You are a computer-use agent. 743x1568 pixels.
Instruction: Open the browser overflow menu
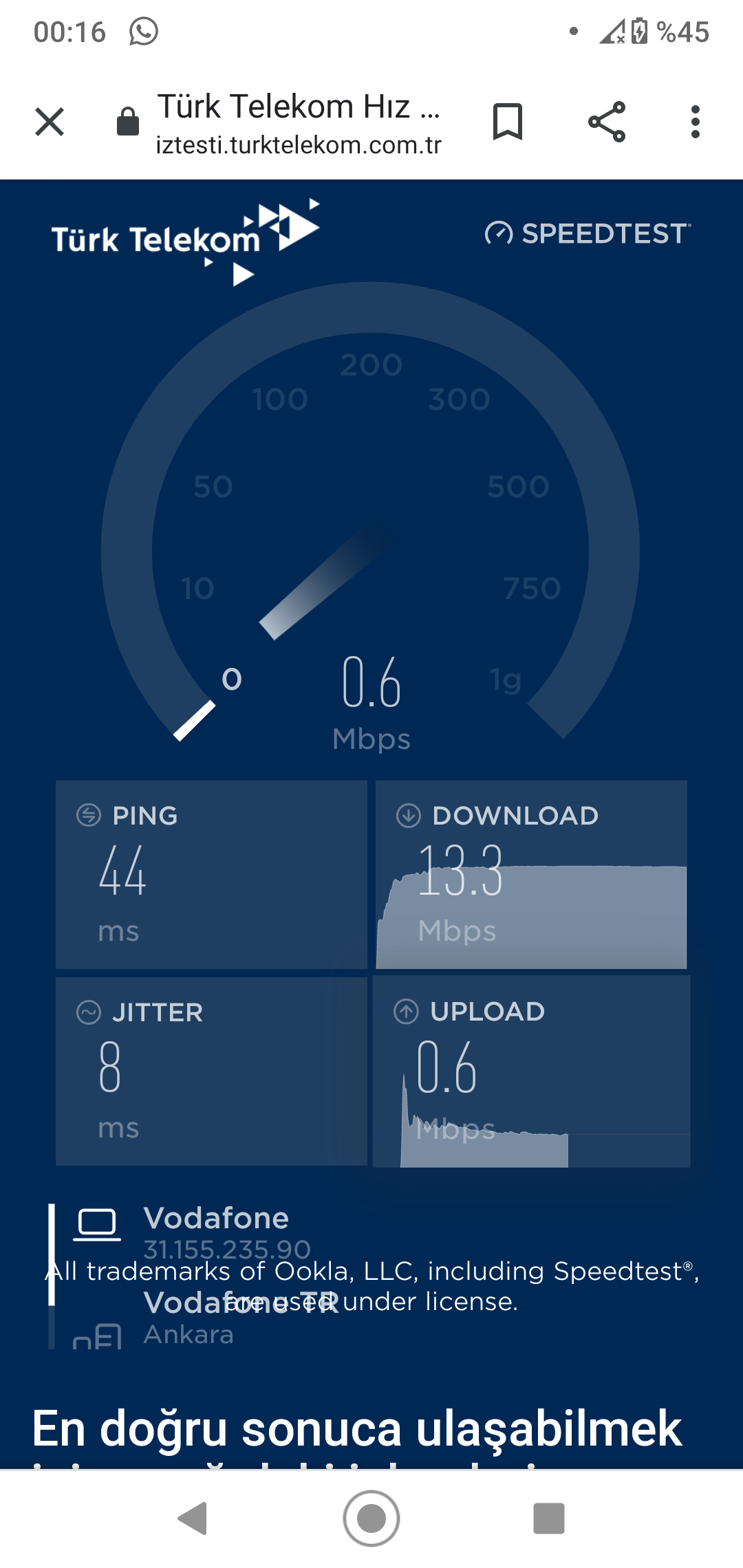pos(696,122)
